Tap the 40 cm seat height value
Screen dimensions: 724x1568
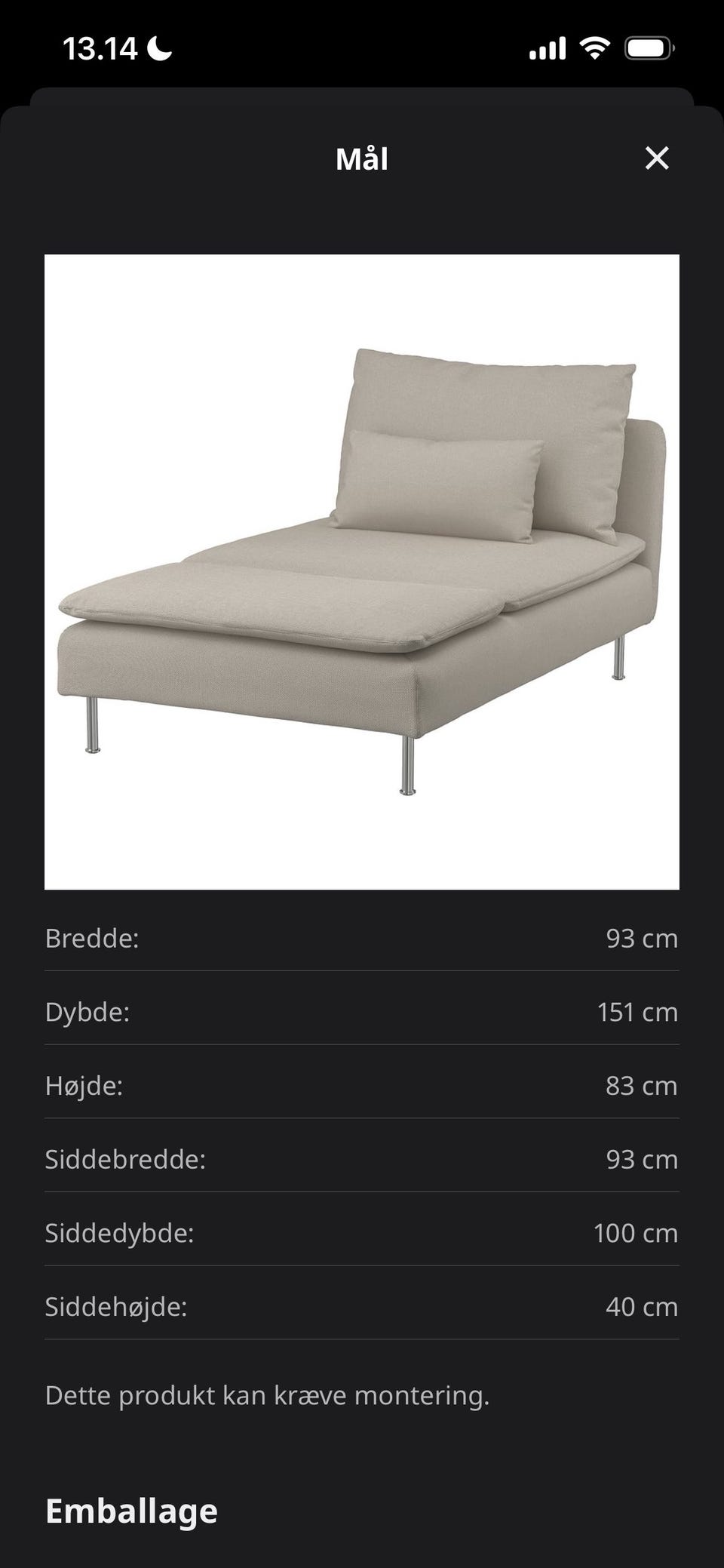tap(643, 1306)
